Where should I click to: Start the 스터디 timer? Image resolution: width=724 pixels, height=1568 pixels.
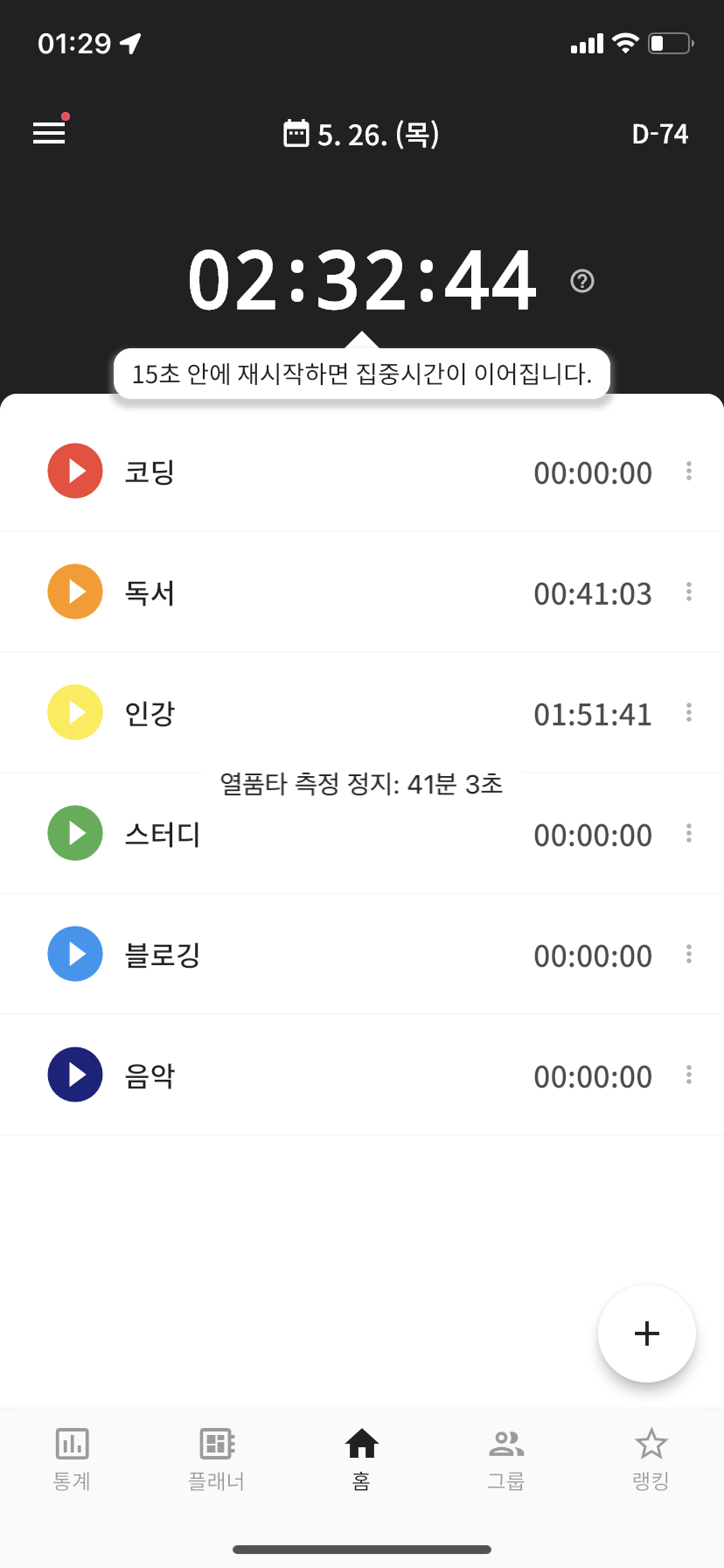[x=75, y=833]
